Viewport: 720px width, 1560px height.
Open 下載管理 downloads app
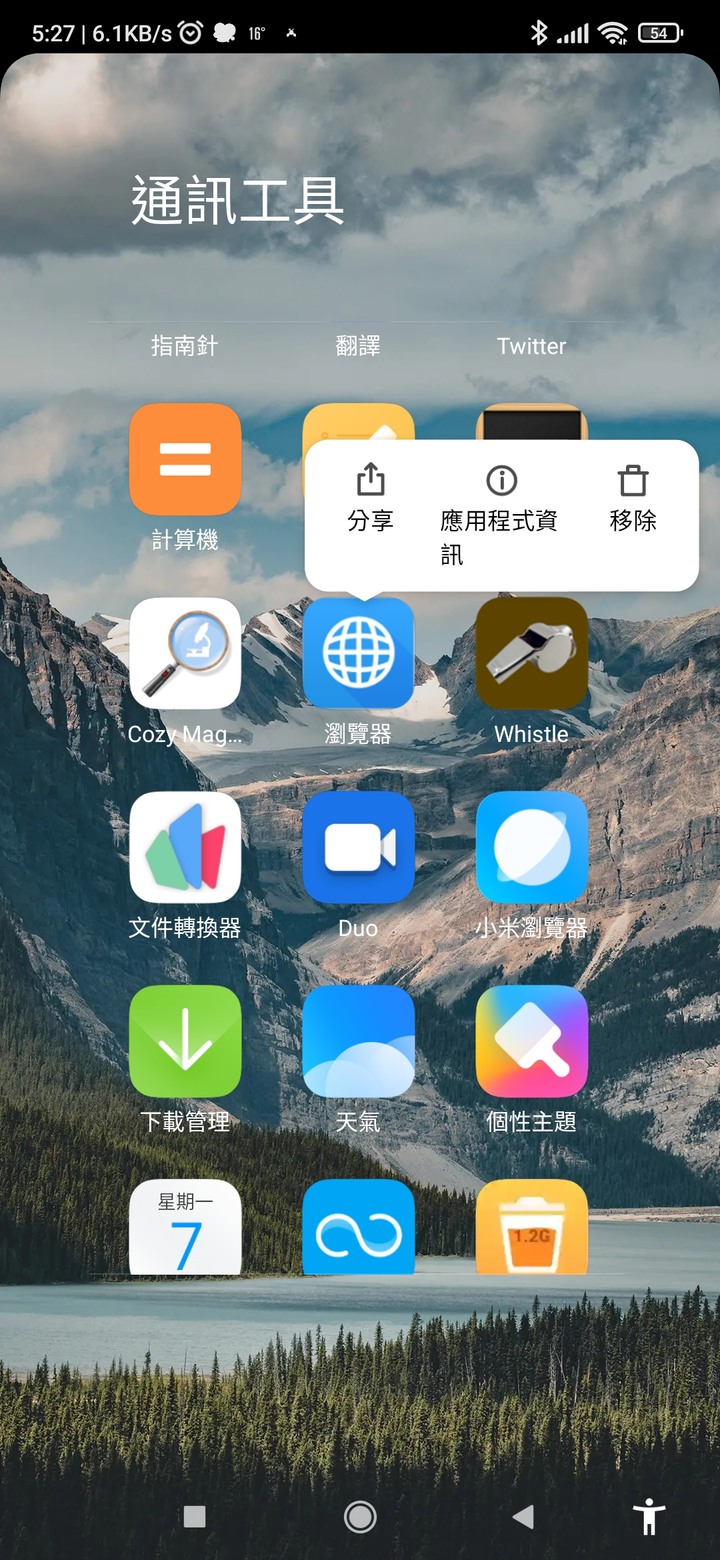[x=185, y=1041]
